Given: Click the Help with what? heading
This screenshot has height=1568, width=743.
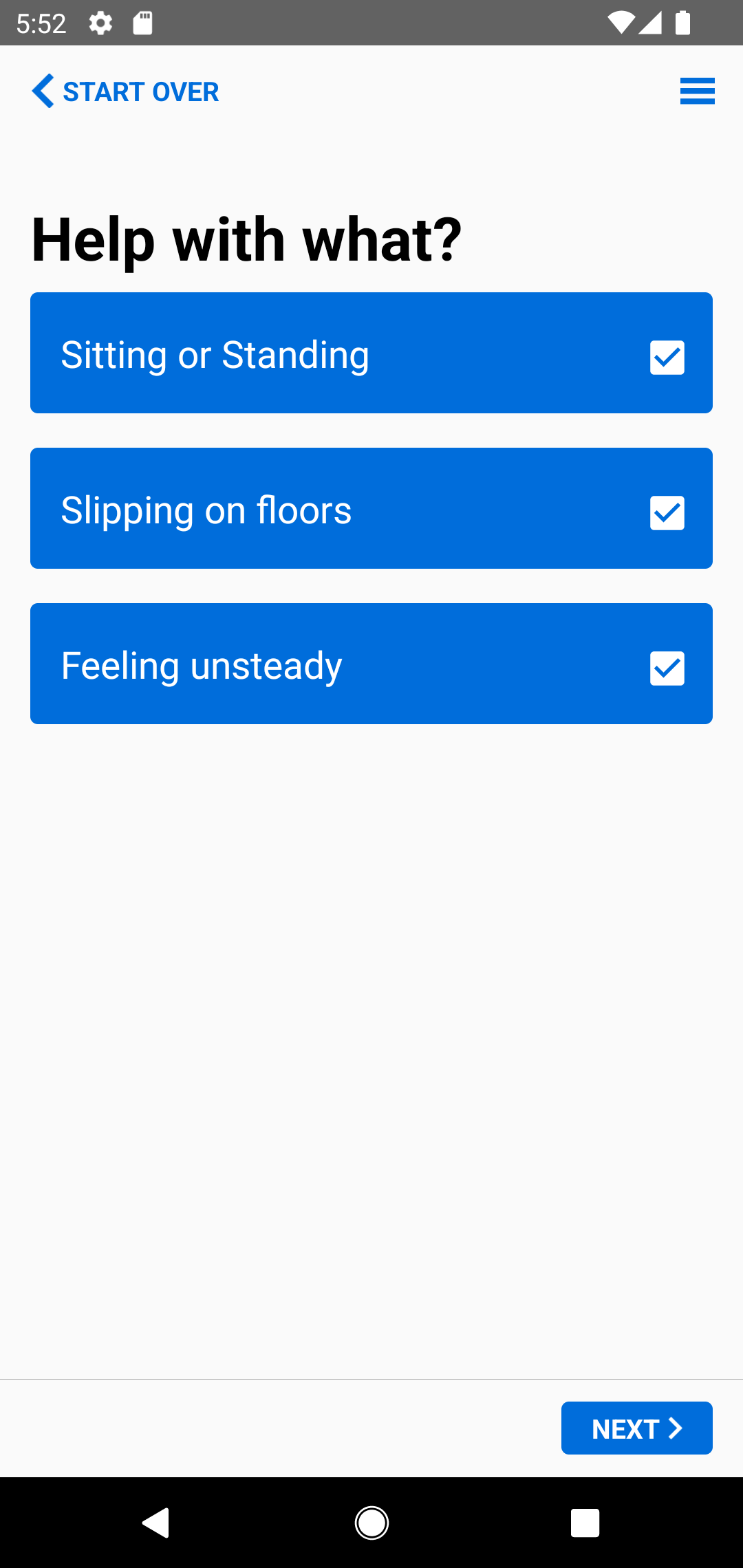Looking at the screenshot, I should pos(248,239).
